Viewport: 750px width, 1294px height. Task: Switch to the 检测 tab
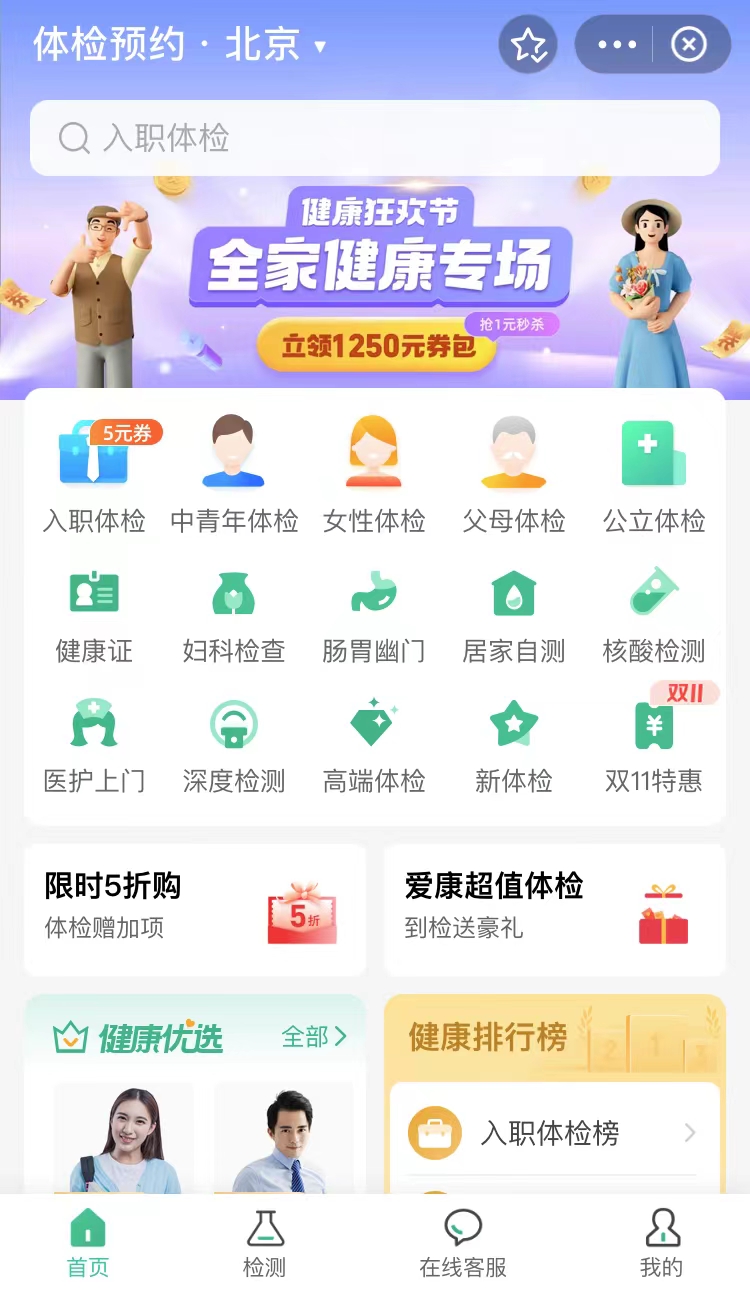264,1243
